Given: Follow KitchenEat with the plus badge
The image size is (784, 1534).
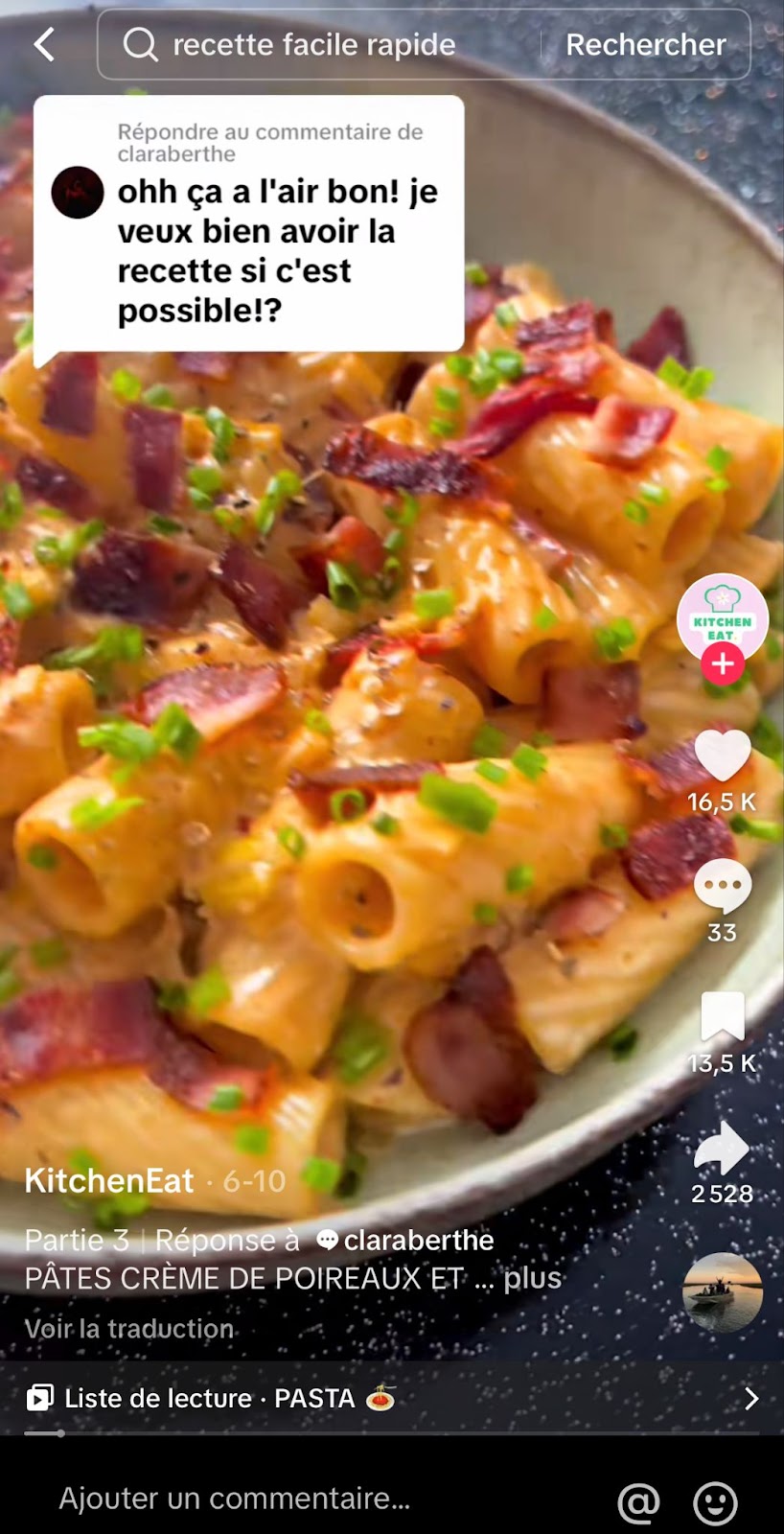Looking at the screenshot, I should [723, 663].
